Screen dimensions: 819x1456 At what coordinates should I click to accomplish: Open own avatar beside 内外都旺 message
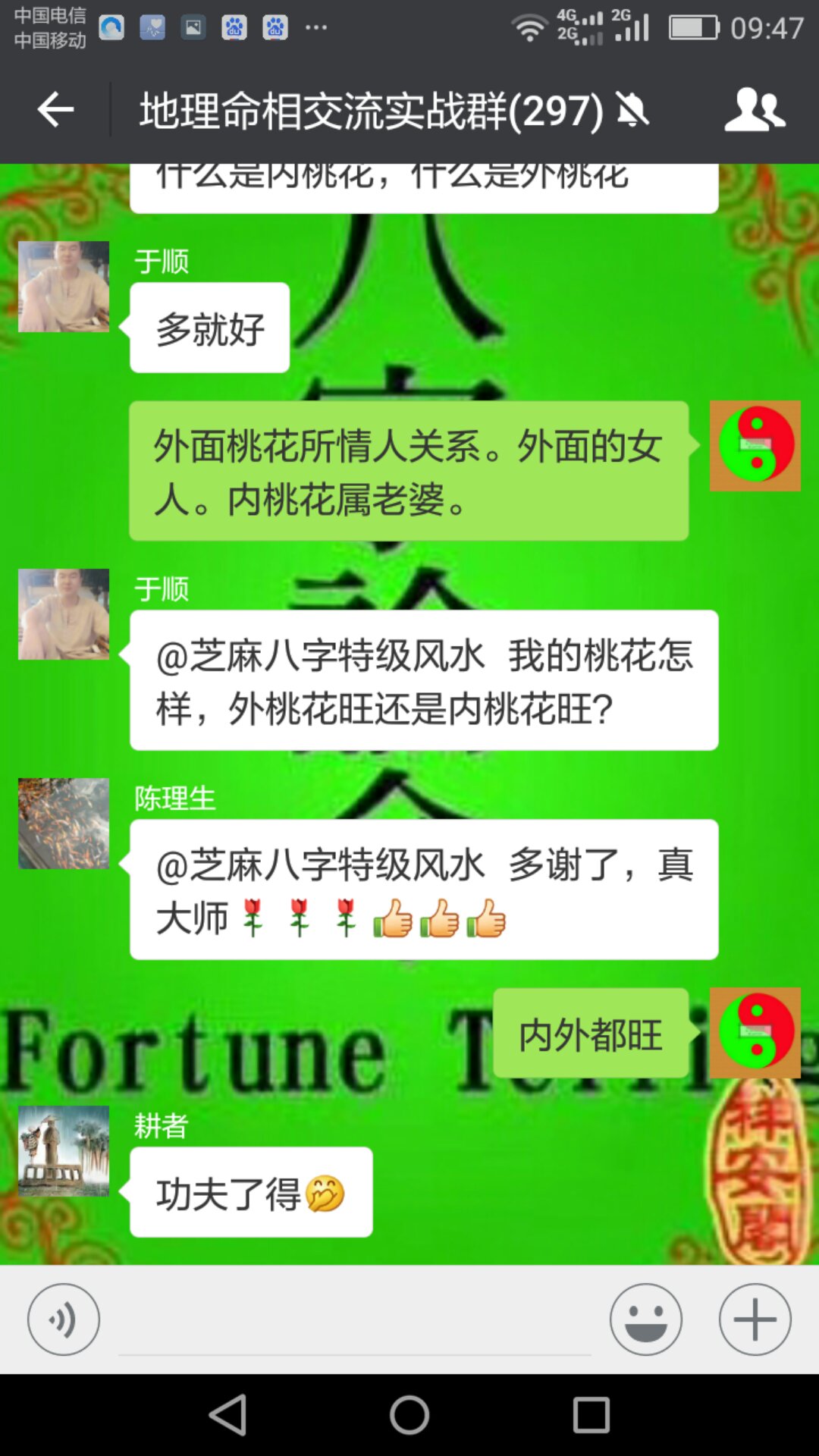755,1033
